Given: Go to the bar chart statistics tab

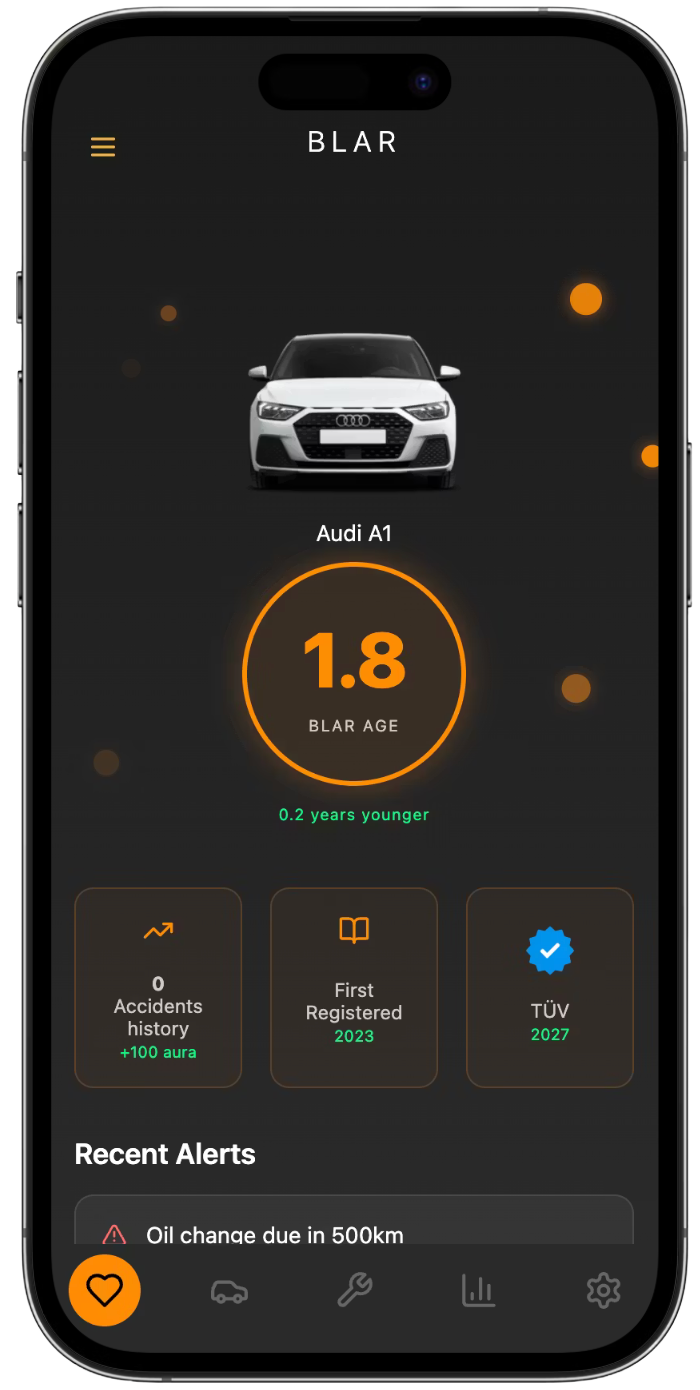Looking at the screenshot, I should 478,1291.
